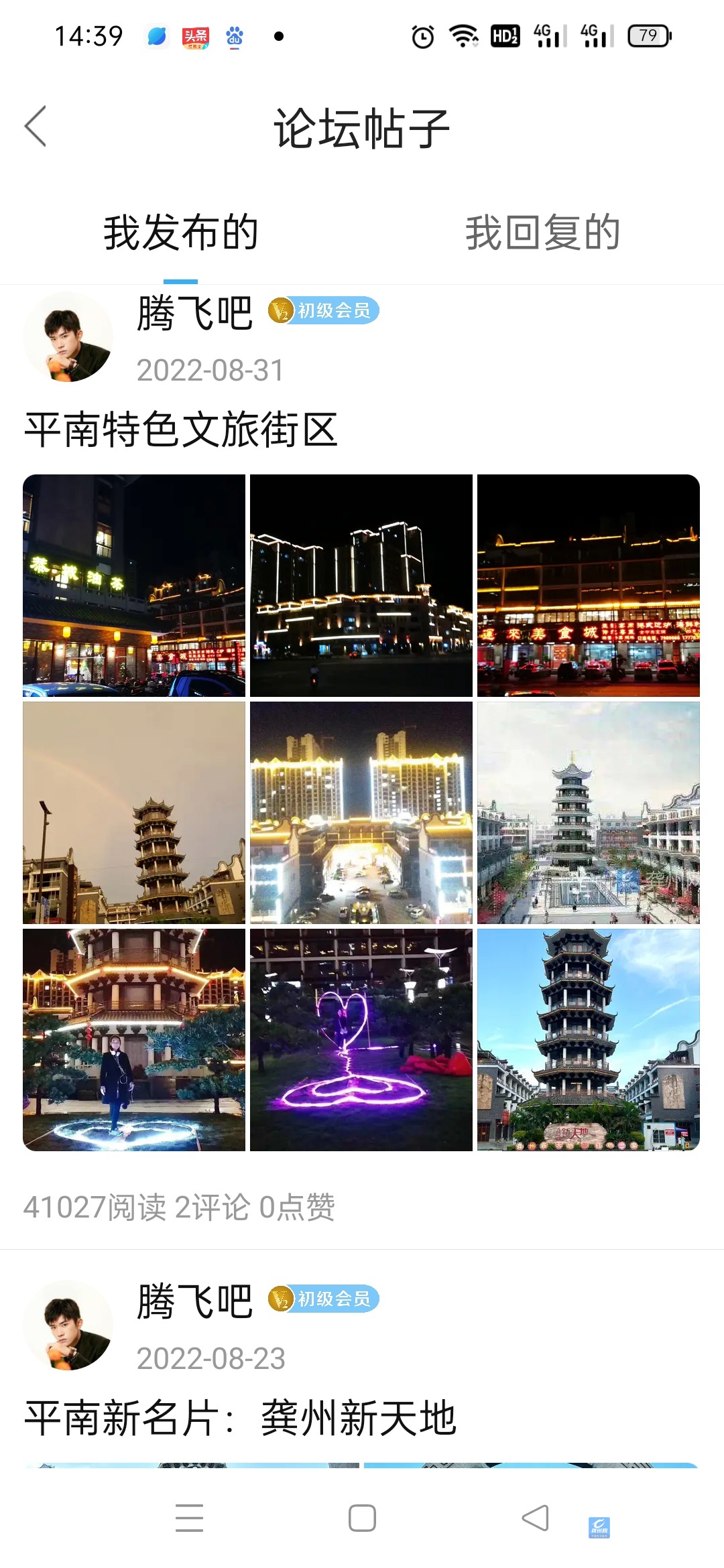Open the post 平南新名片：龚州新天地

(x=240, y=1418)
